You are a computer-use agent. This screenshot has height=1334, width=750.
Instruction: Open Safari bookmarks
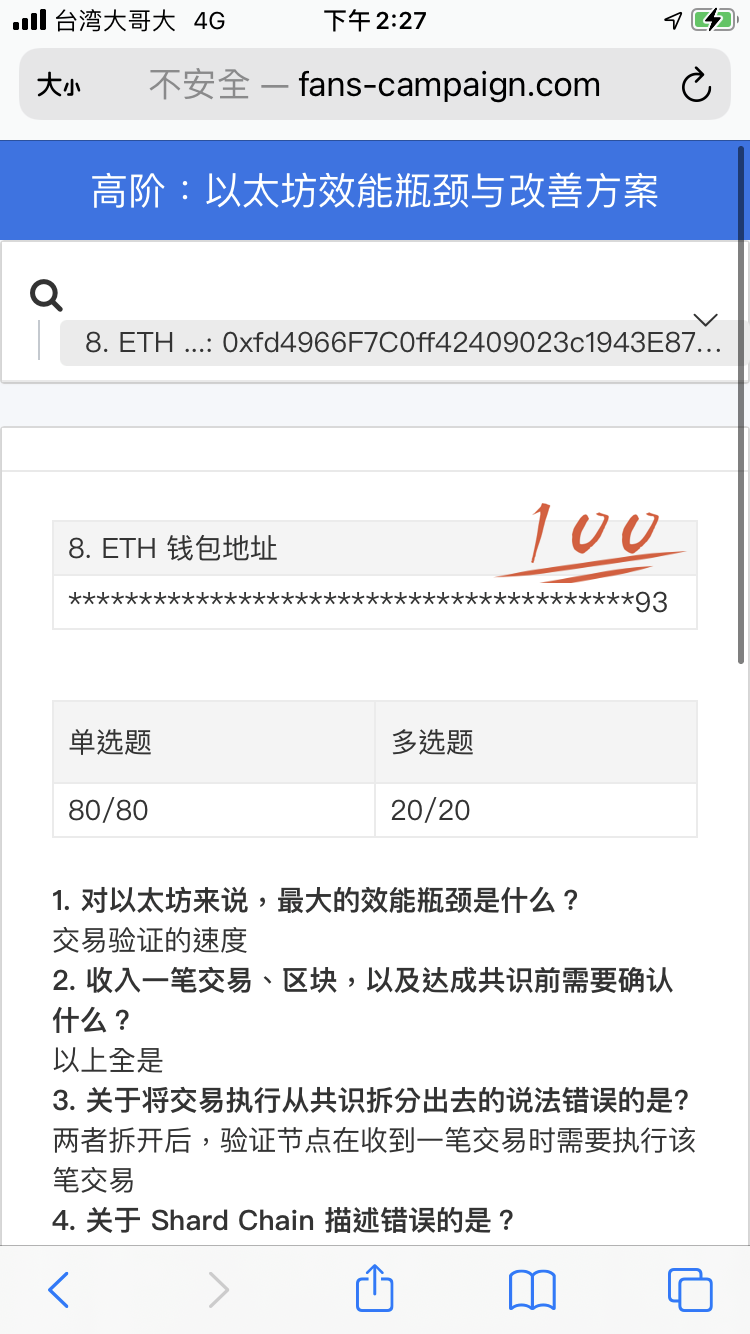pyautogui.click(x=532, y=1290)
